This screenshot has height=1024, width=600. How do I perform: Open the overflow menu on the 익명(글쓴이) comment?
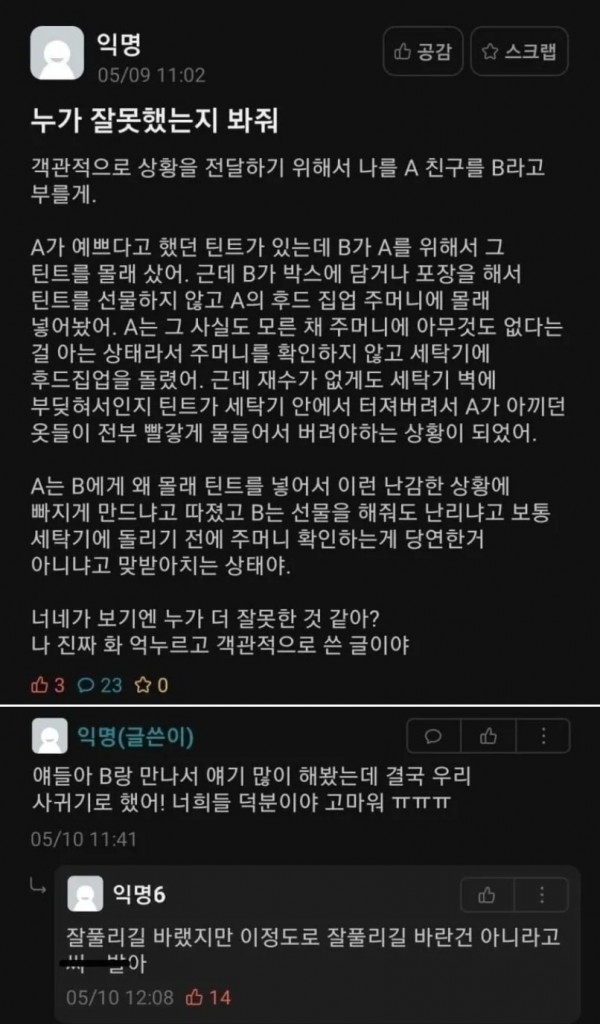pyautogui.click(x=543, y=736)
